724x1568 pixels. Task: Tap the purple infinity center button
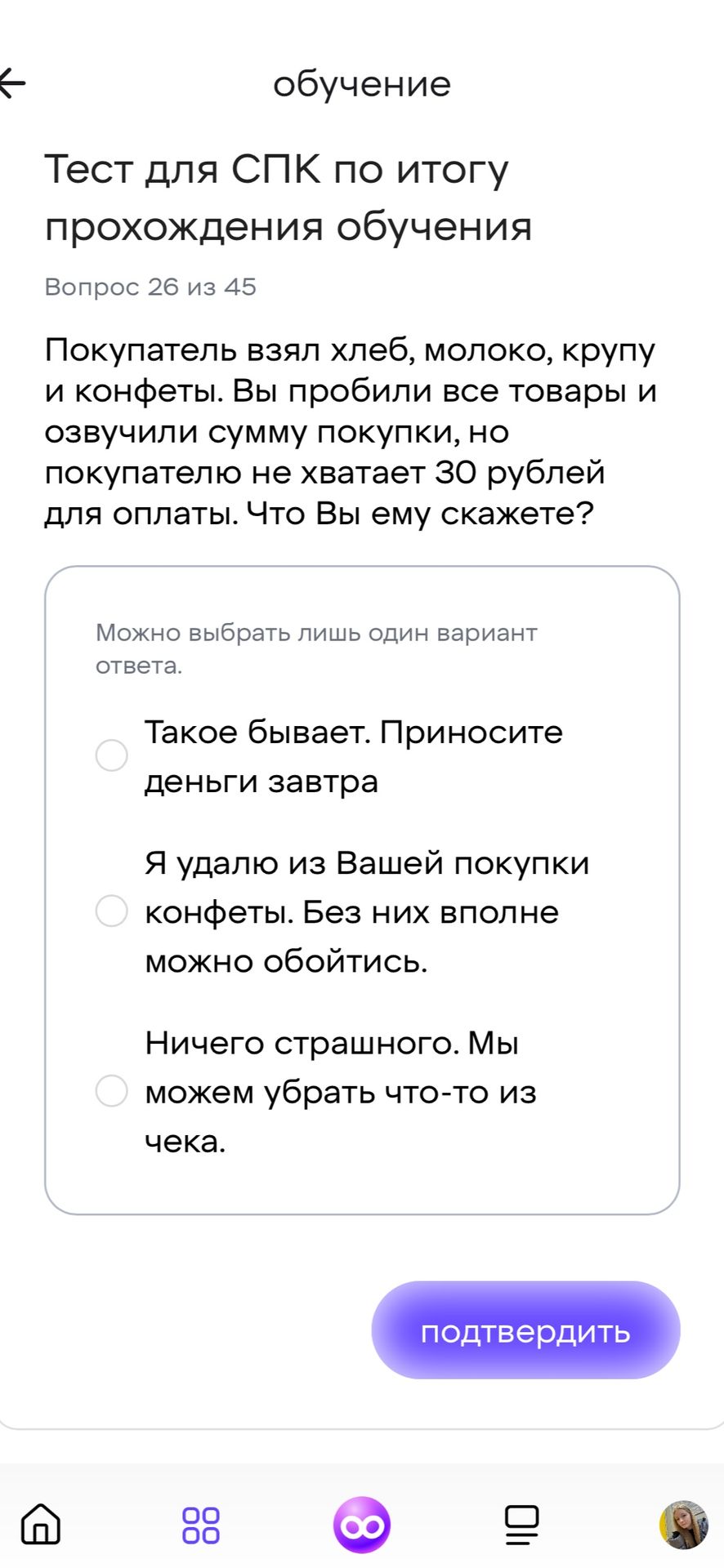[x=362, y=1525]
